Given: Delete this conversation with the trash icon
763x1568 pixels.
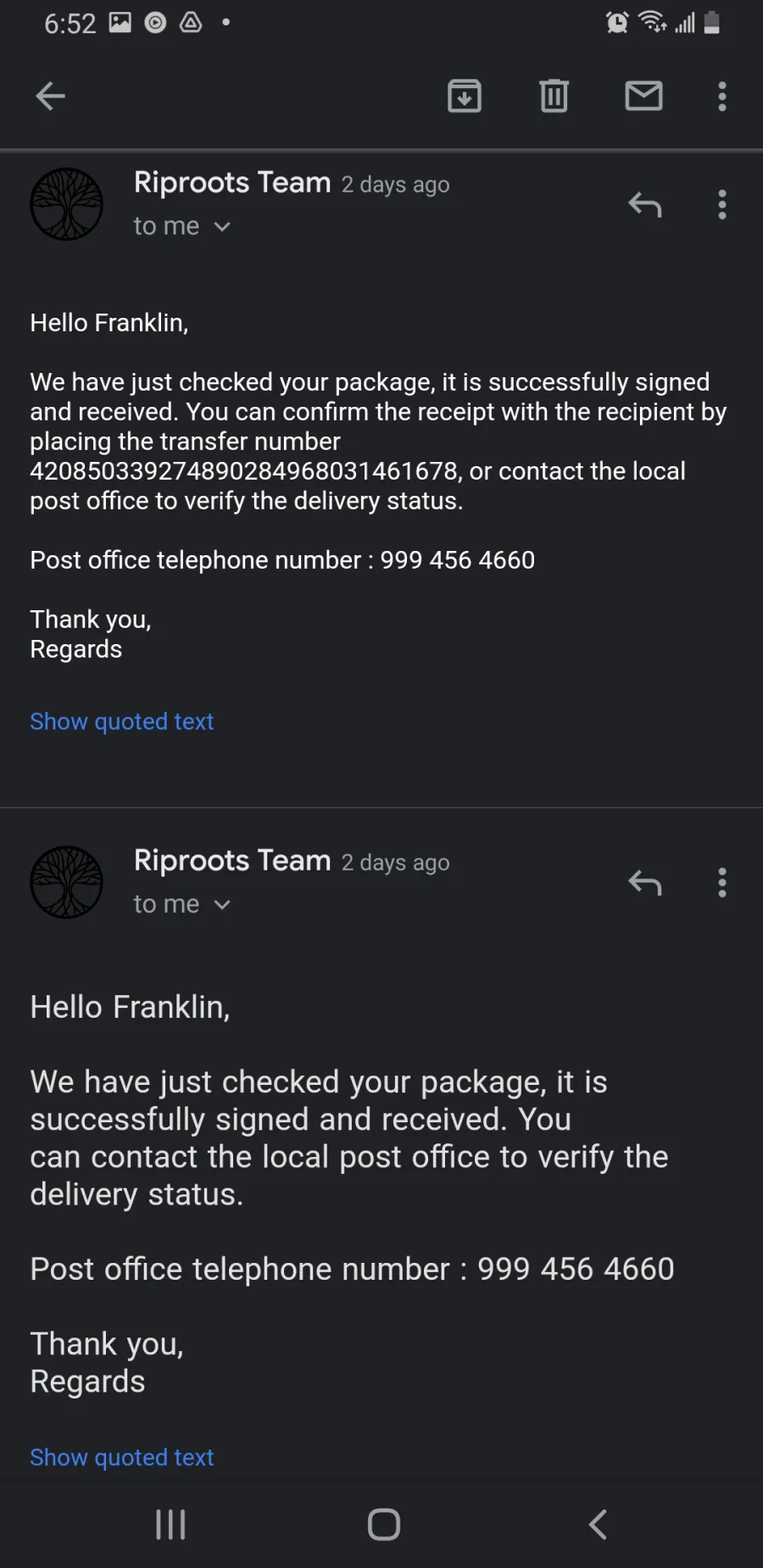Looking at the screenshot, I should point(554,96).
